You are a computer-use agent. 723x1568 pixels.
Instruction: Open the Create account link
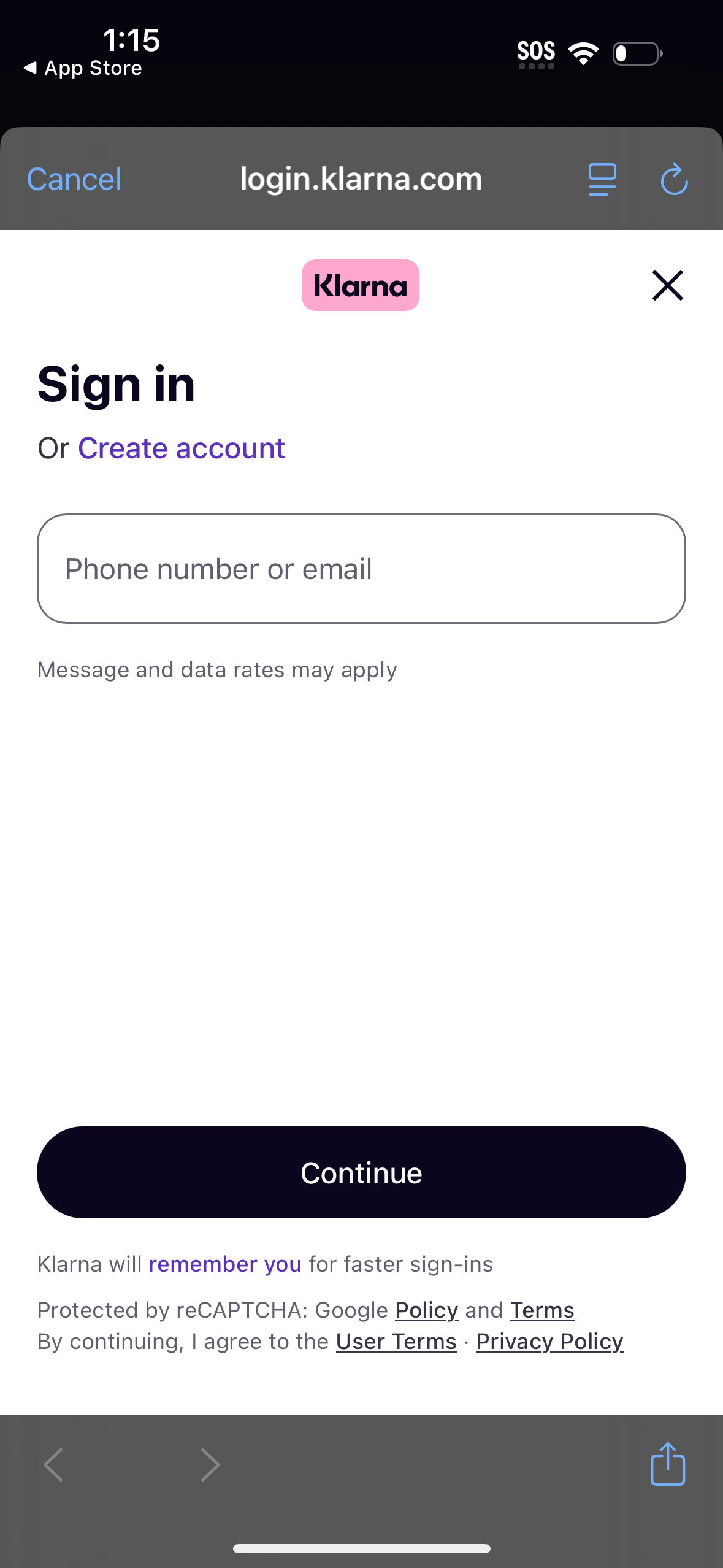pos(181,448)
